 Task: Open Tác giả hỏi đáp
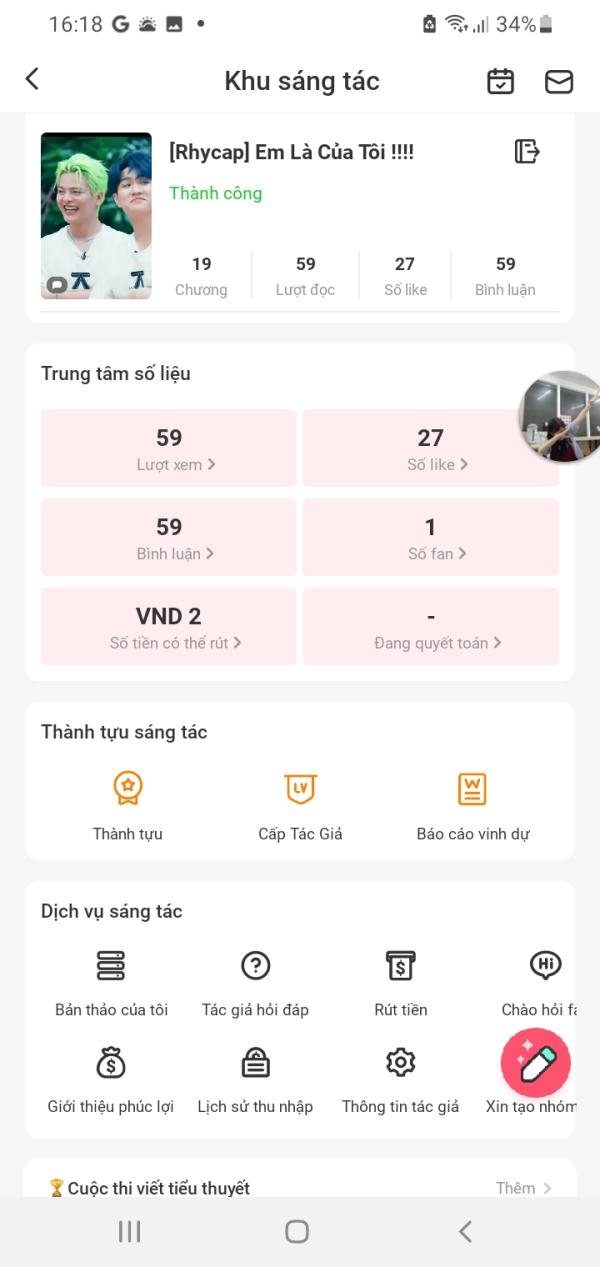click(255, 982)
